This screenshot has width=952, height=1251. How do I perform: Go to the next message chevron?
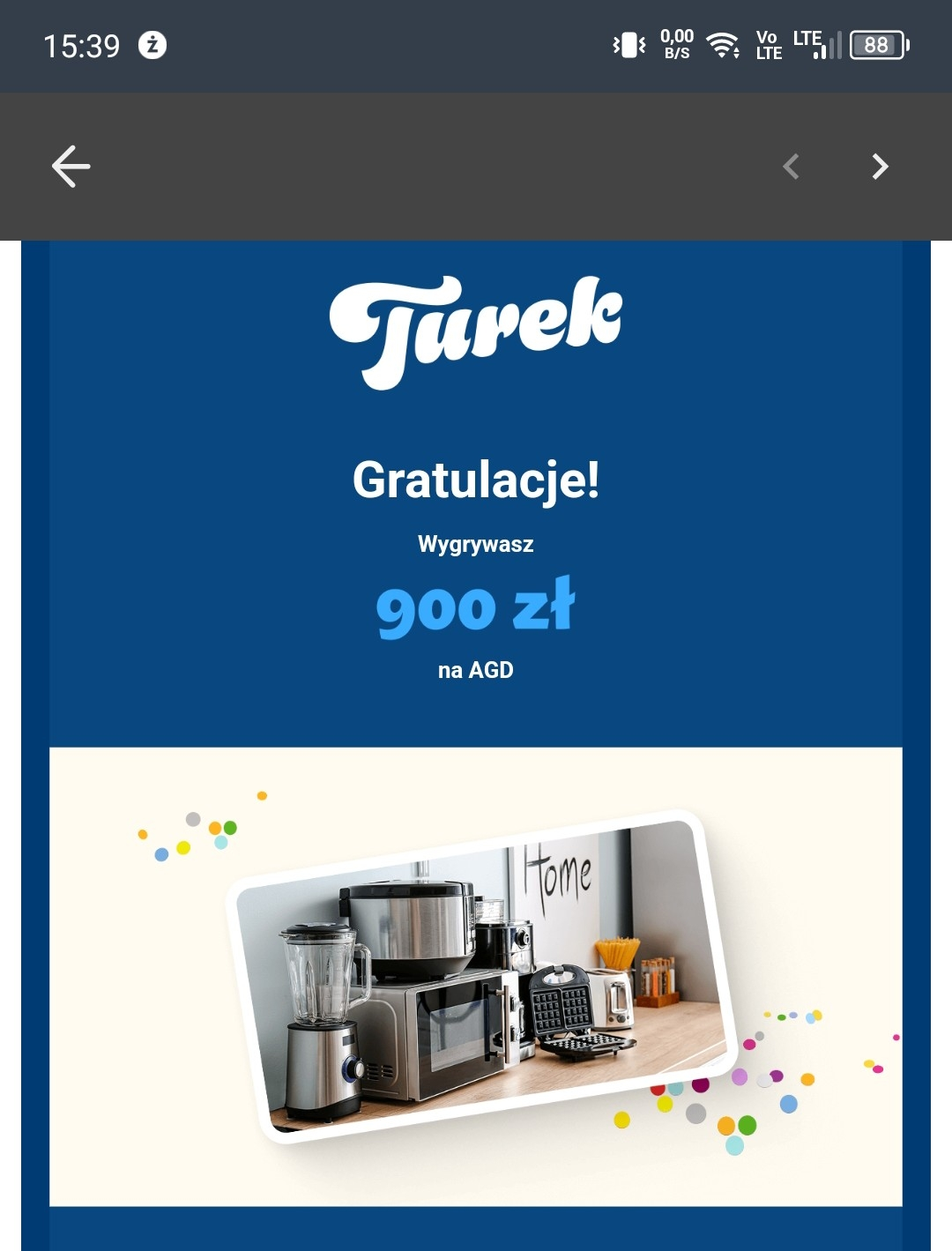(x=879, y=167)
